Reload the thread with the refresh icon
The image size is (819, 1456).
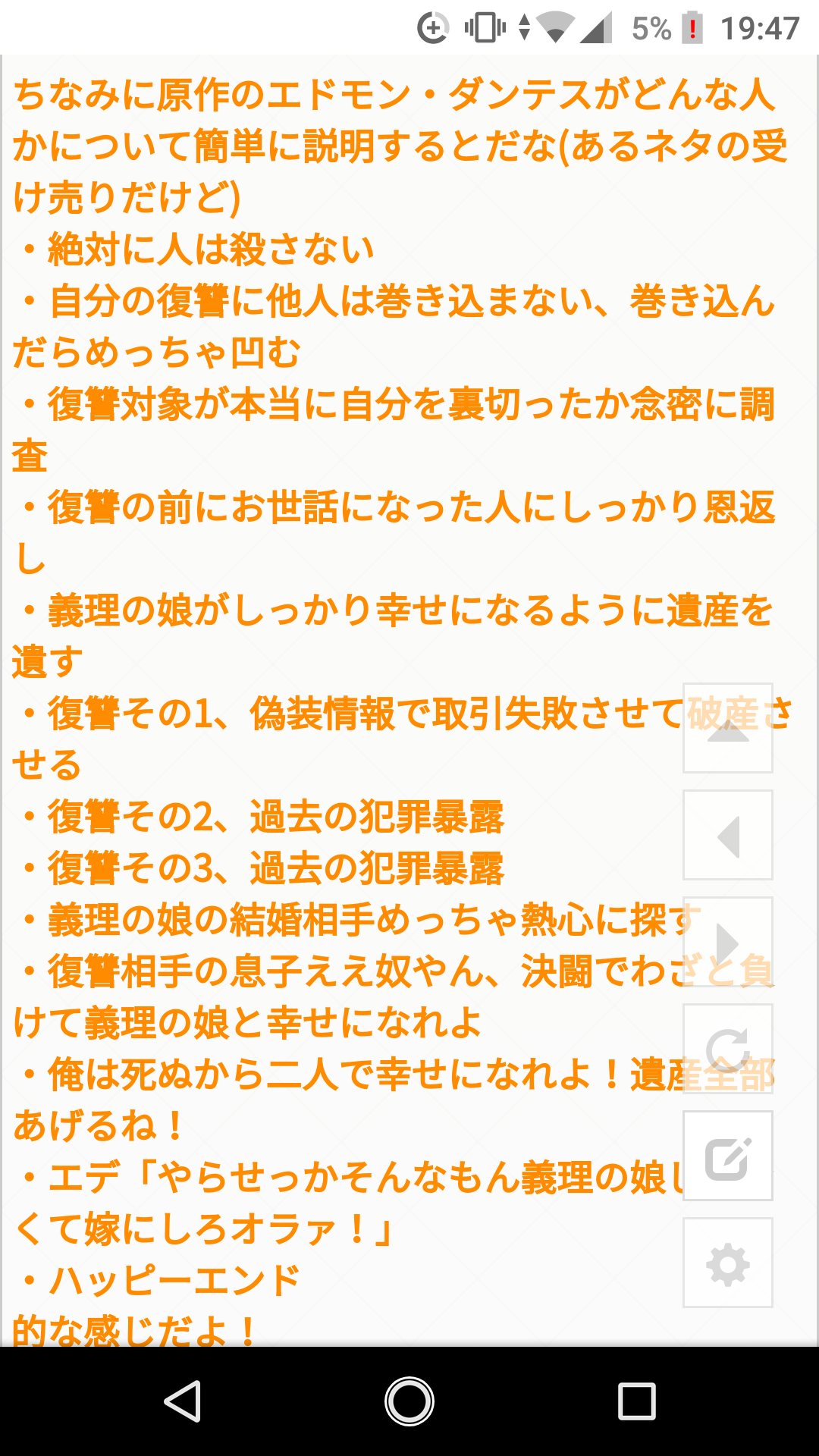[x=728, y=1050]
